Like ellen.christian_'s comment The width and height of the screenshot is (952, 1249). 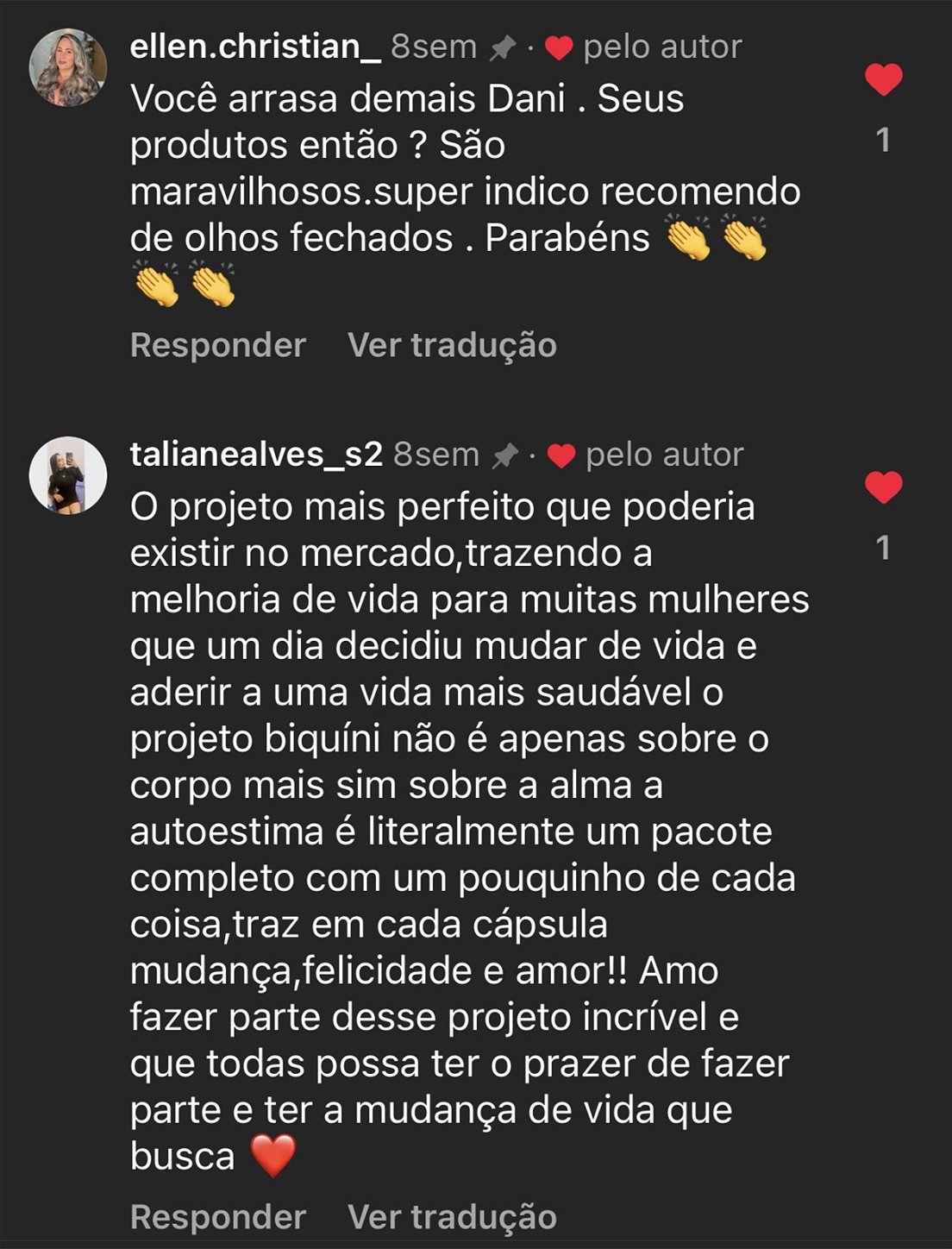(x=883, y=80)
